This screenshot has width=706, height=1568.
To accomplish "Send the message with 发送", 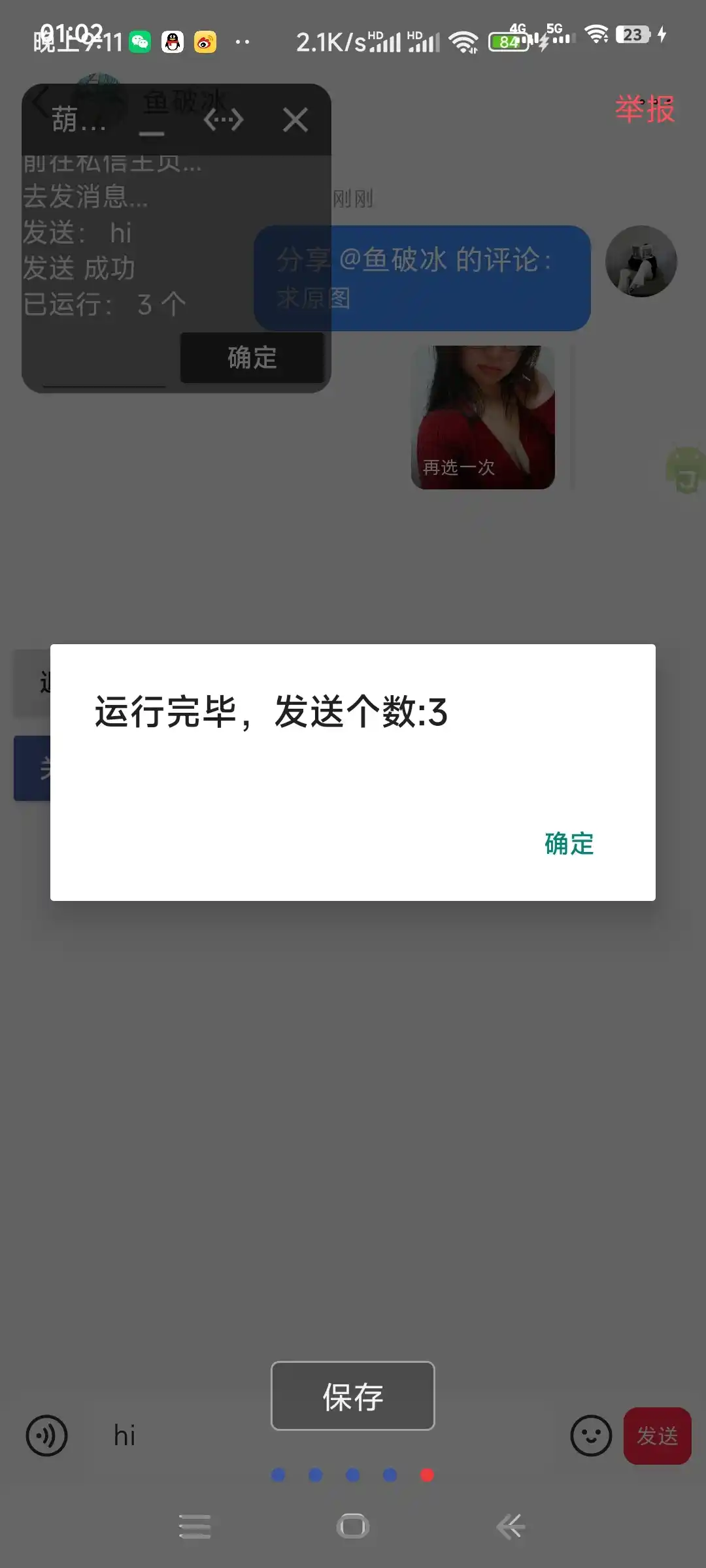I will click(x=657, y=1436).
